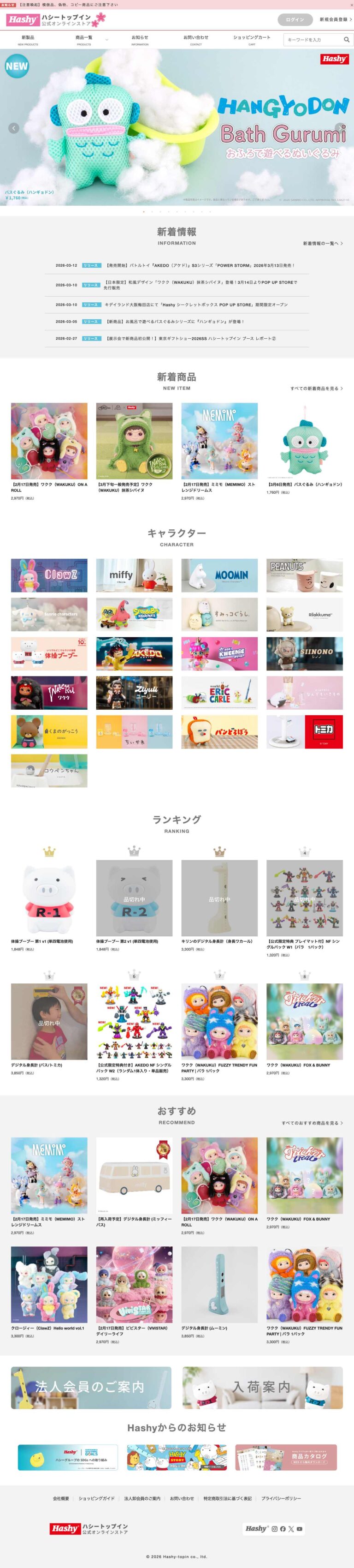Open the 新製品 navigation item
Image resolution: width=354 pixels, height=1568 pixels.
pos(28,40)
